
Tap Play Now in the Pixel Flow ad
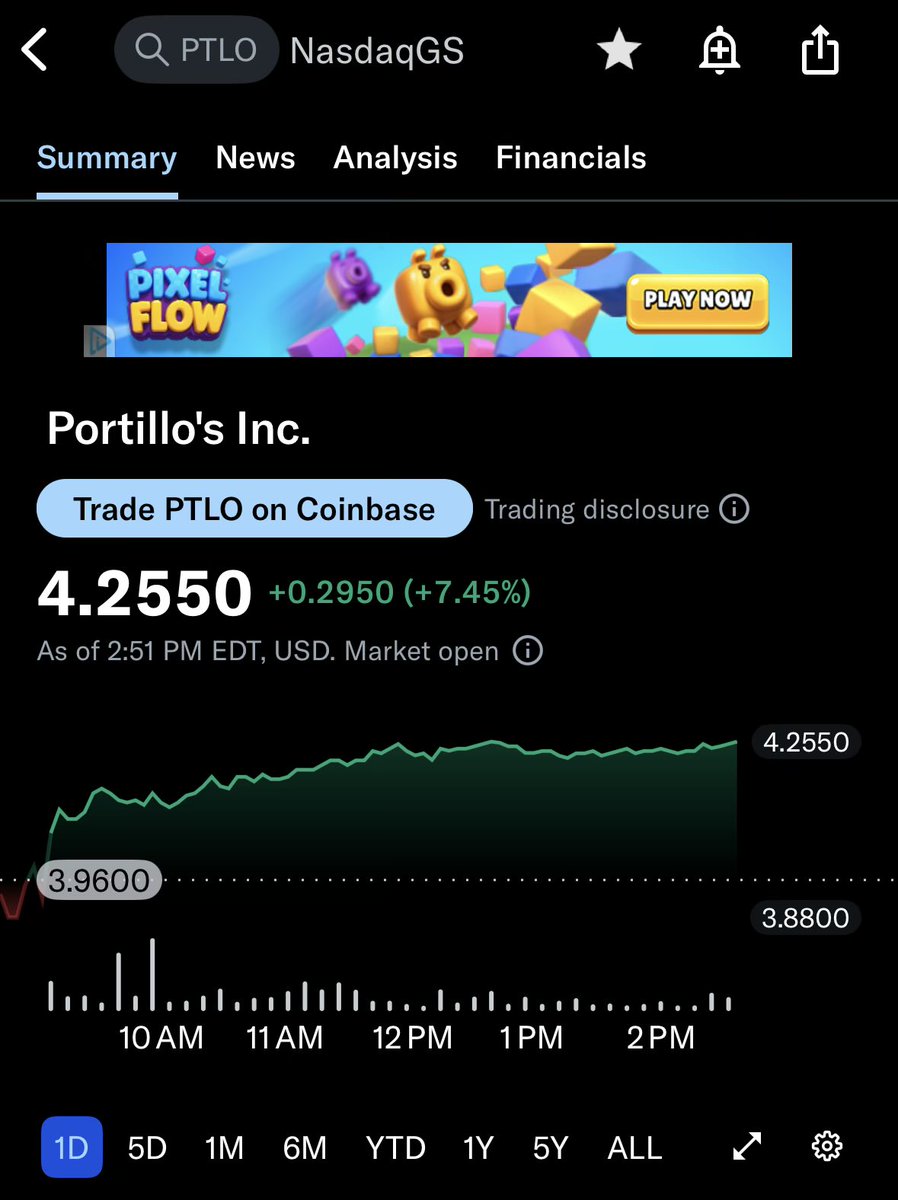(697, 299)
